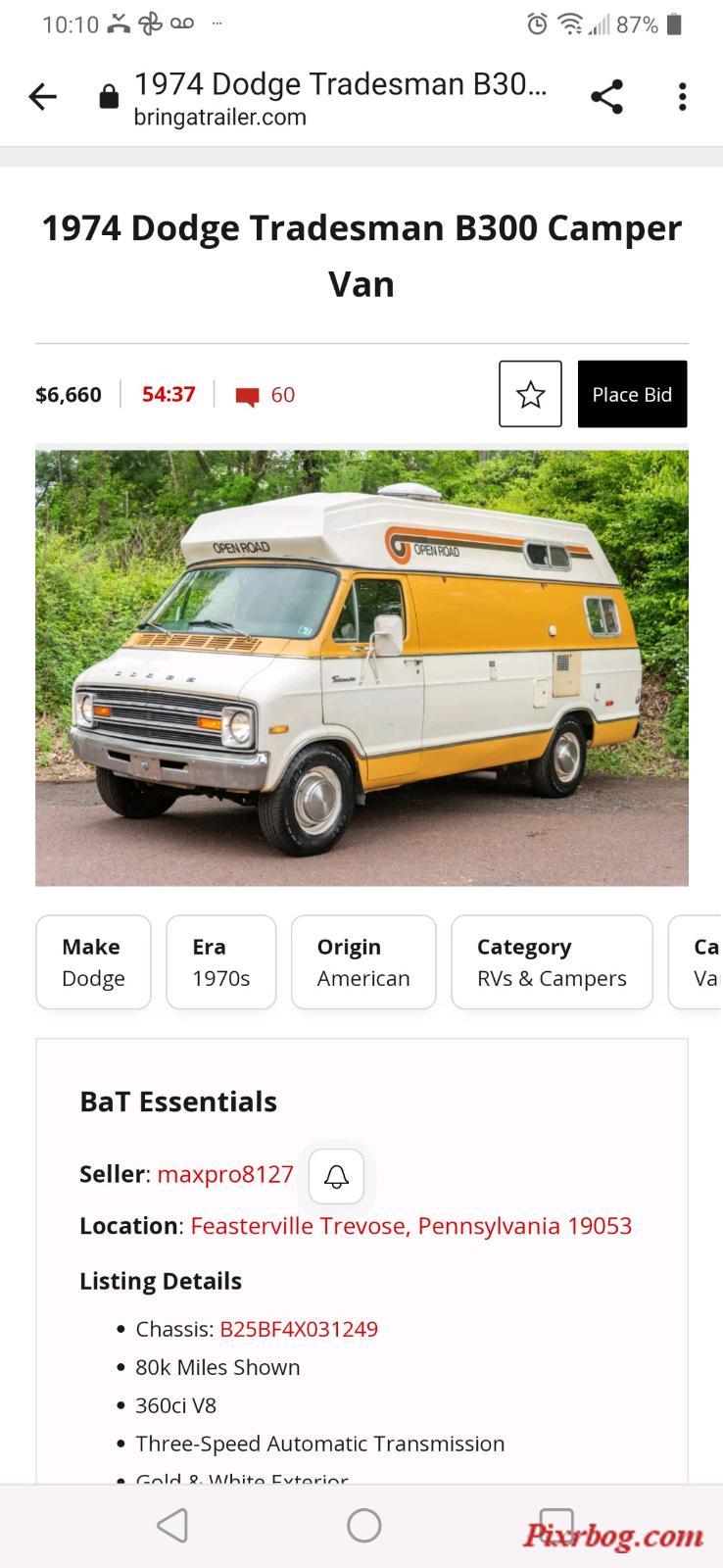Select the Era 1970s chip
Screen dimensions: 723x1568
[x=220, y=961]
